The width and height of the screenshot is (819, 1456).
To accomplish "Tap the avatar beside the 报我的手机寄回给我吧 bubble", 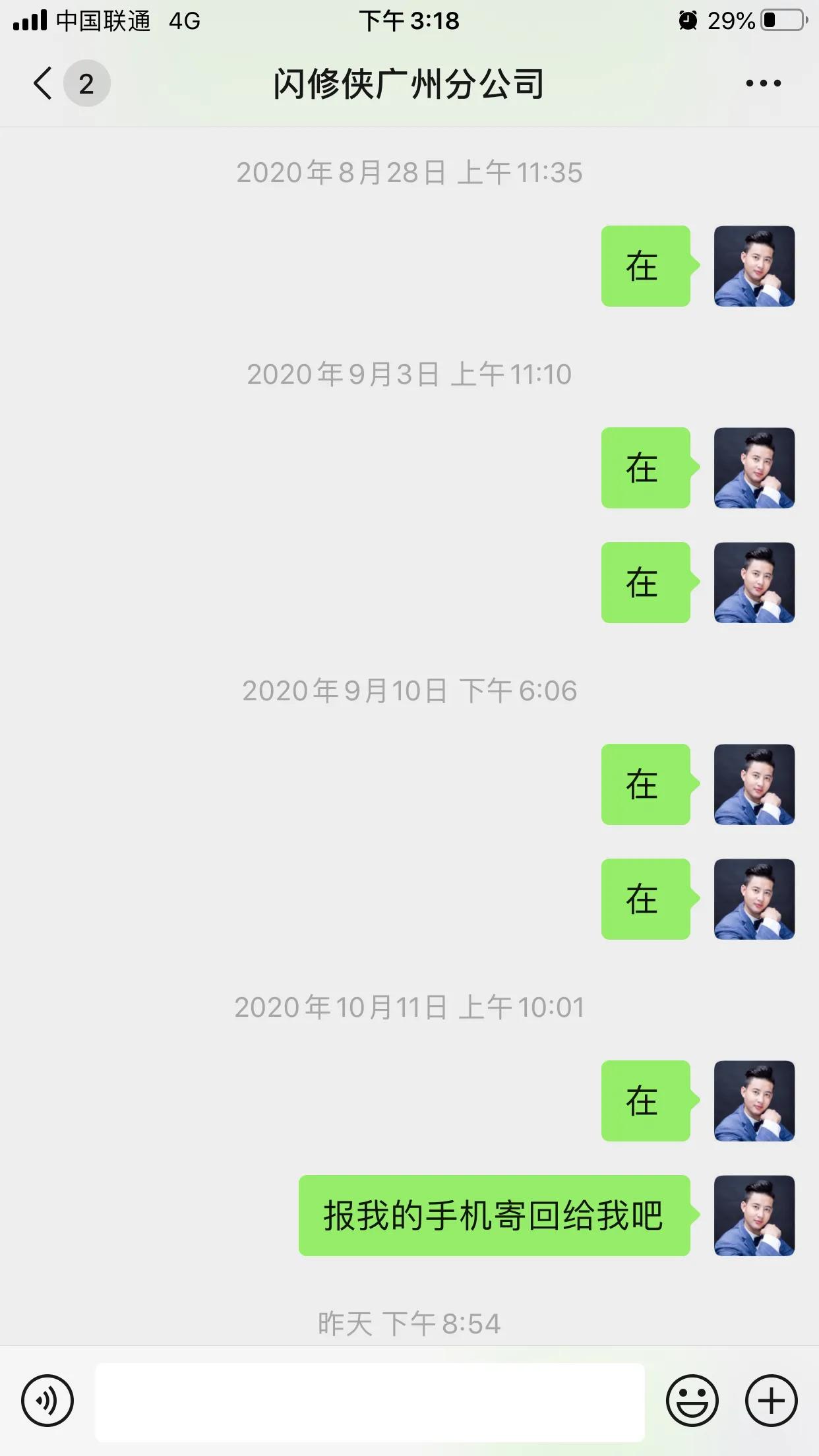I will (754, 1217).
